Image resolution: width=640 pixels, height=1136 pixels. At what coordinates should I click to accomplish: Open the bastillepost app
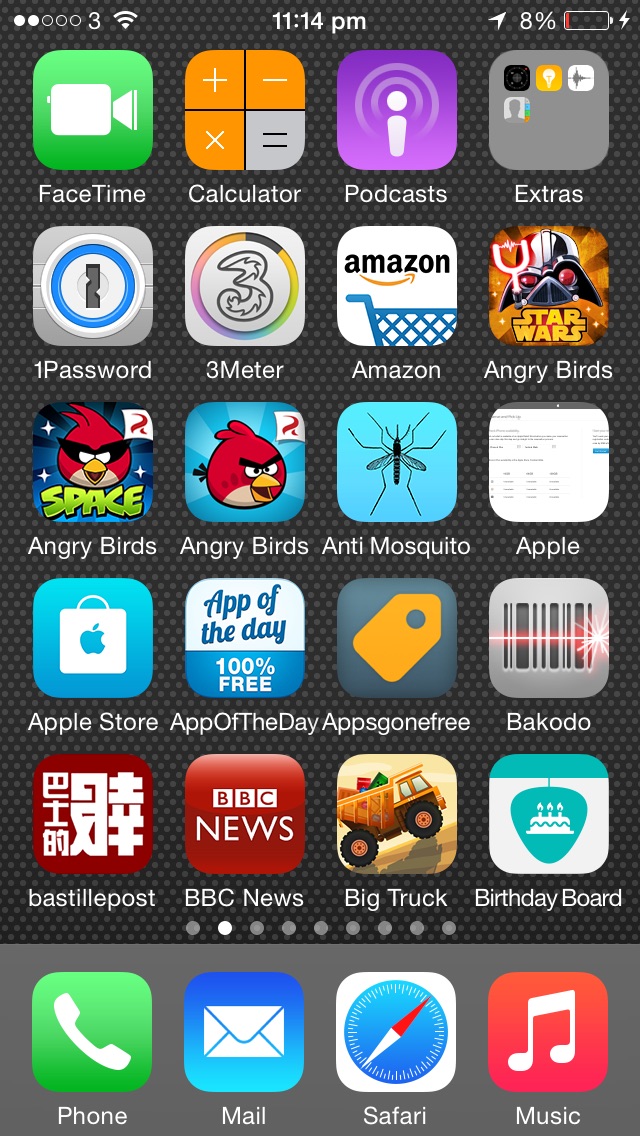93,814
